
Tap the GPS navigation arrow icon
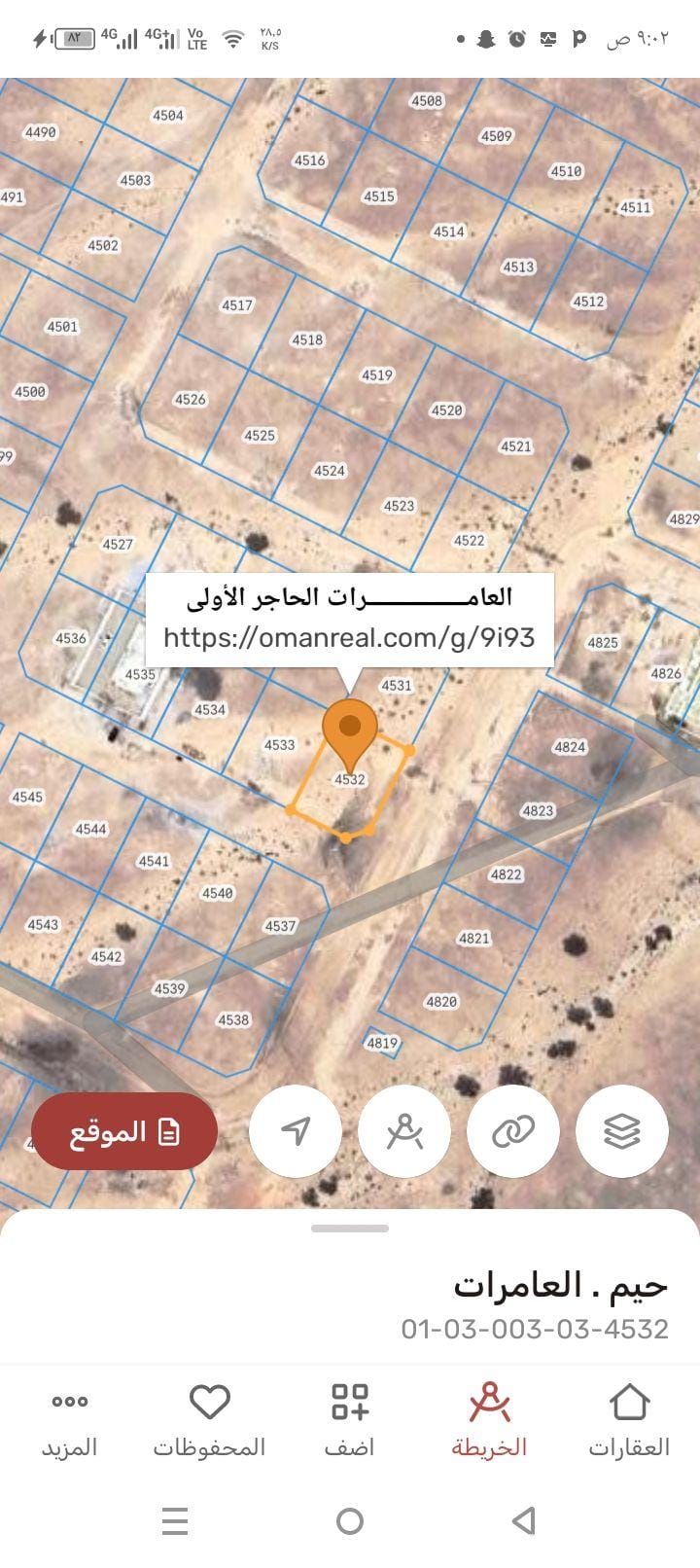click(x=296, y=1130)
